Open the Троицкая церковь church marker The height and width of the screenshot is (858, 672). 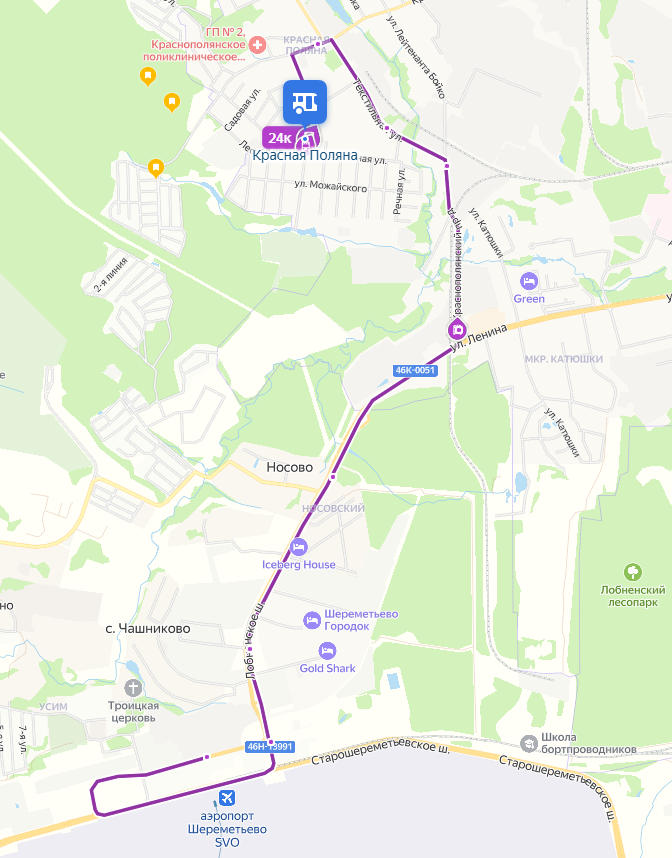click(133, 688)
